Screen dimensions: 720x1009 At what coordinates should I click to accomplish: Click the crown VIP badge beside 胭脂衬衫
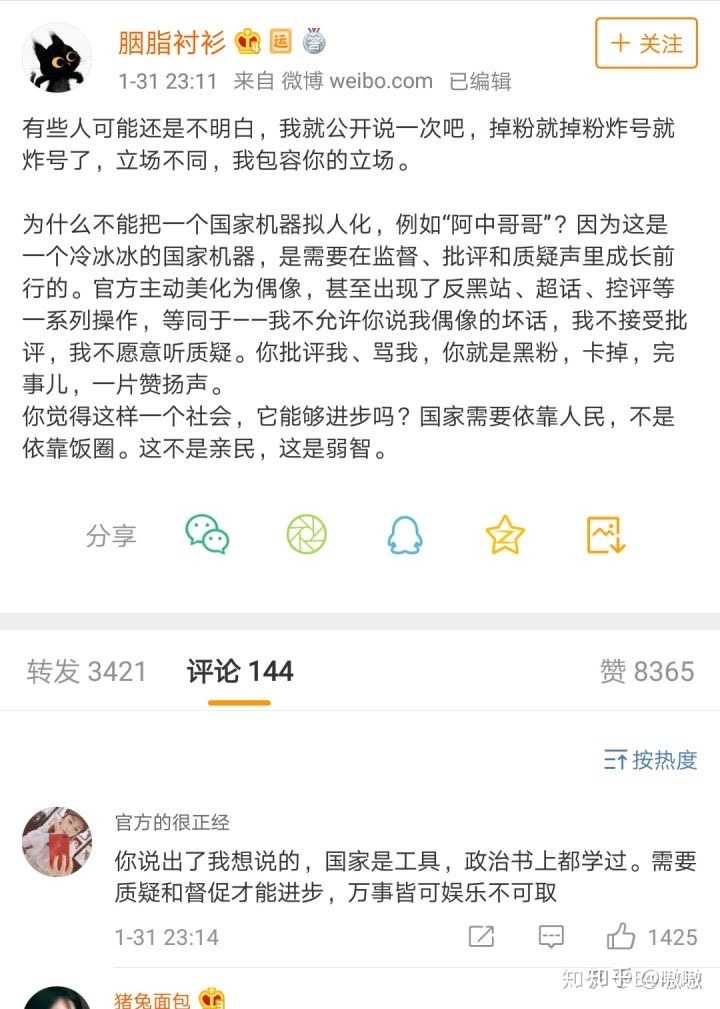[x=247, y=42]
